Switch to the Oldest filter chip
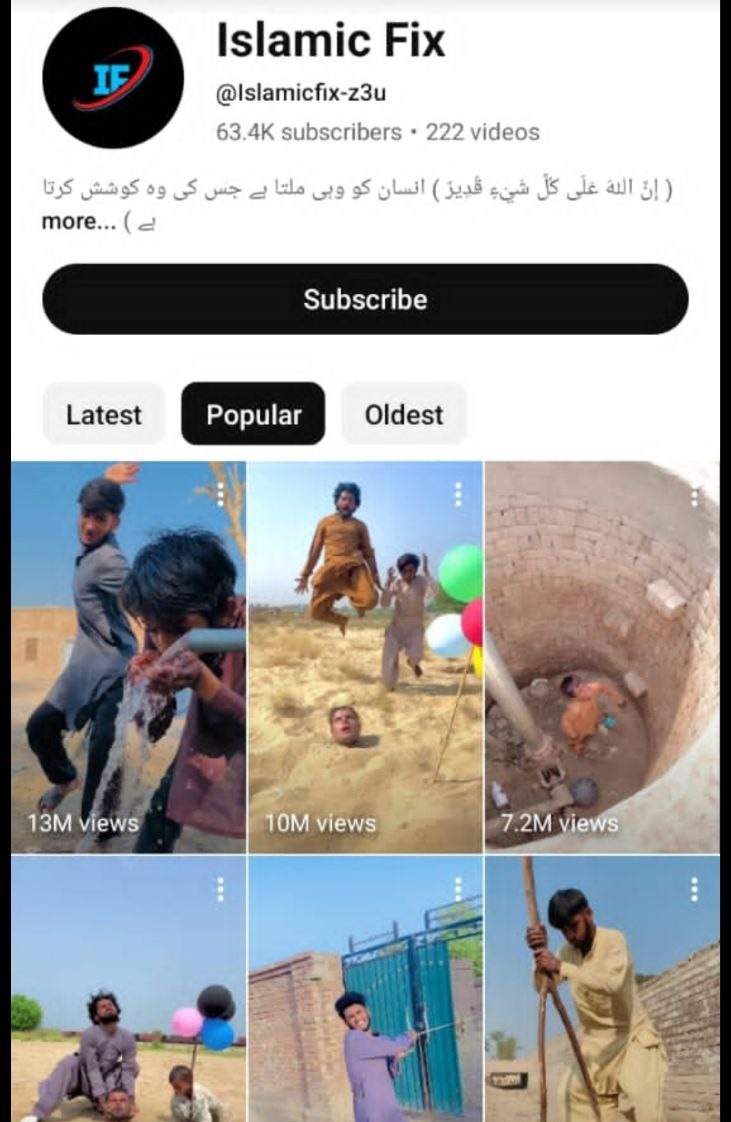 click(x=404, y=414)
